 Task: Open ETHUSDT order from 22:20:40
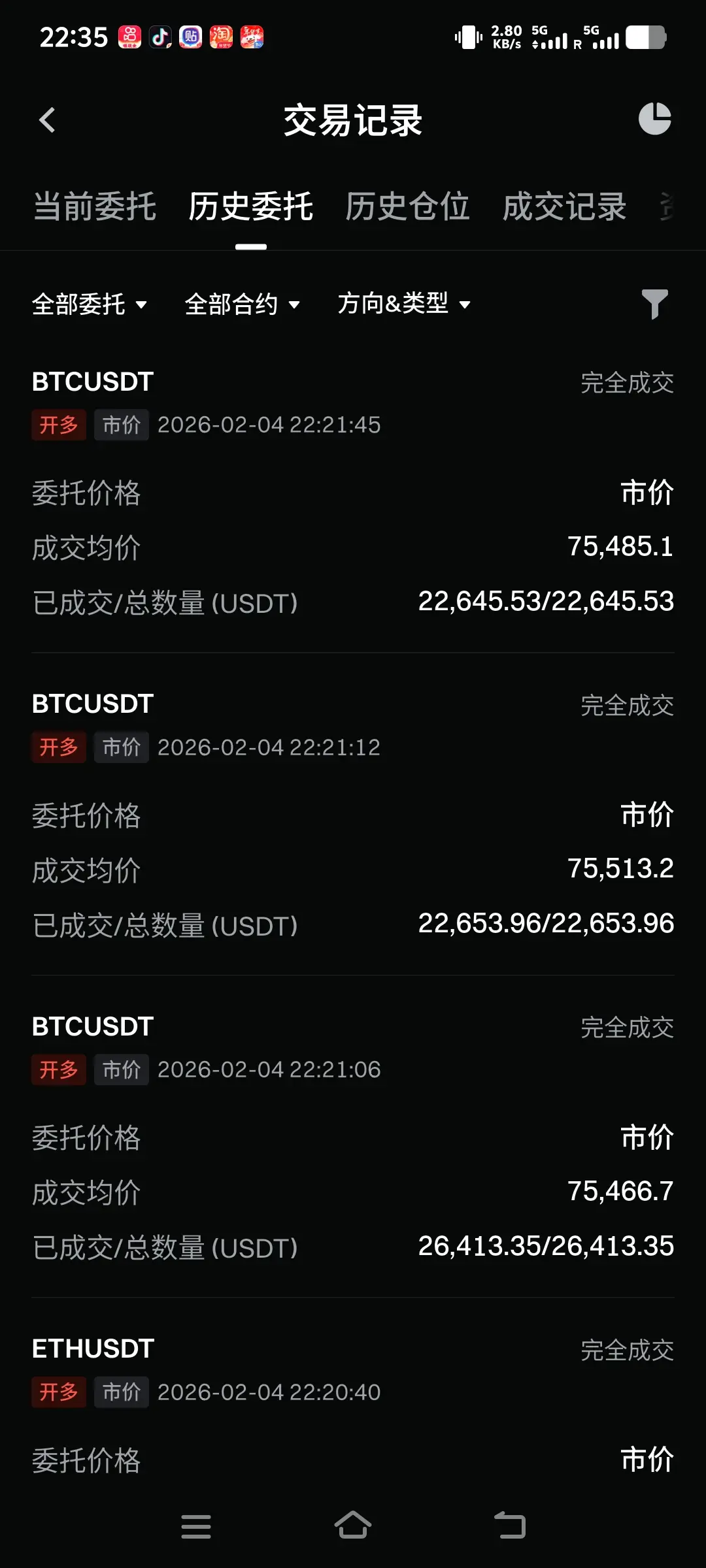pyautogui.click(x=353, y=1405)
